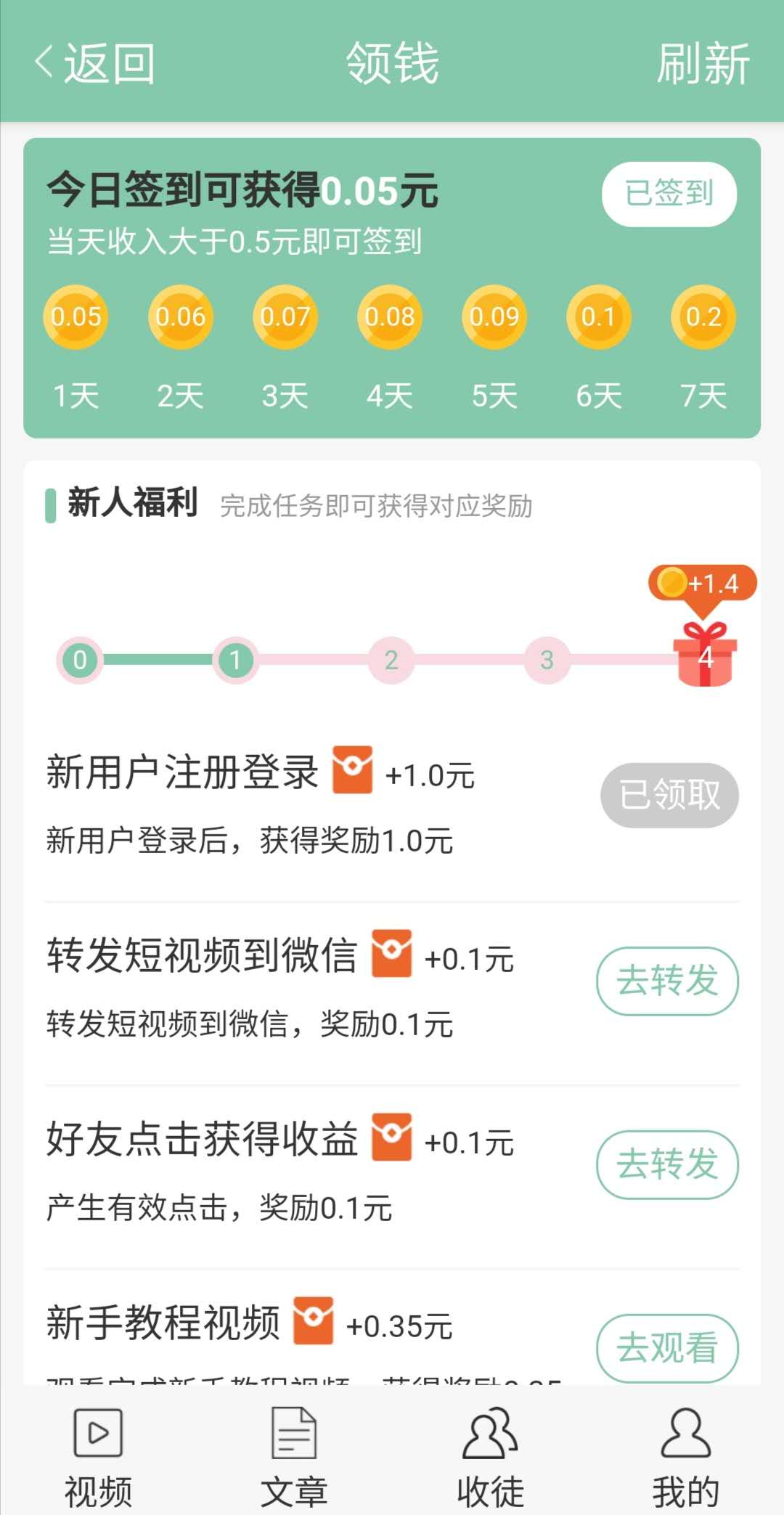
Task: Tap 去转发 for 好友点击获得收益
Action: pos(668,1164)
